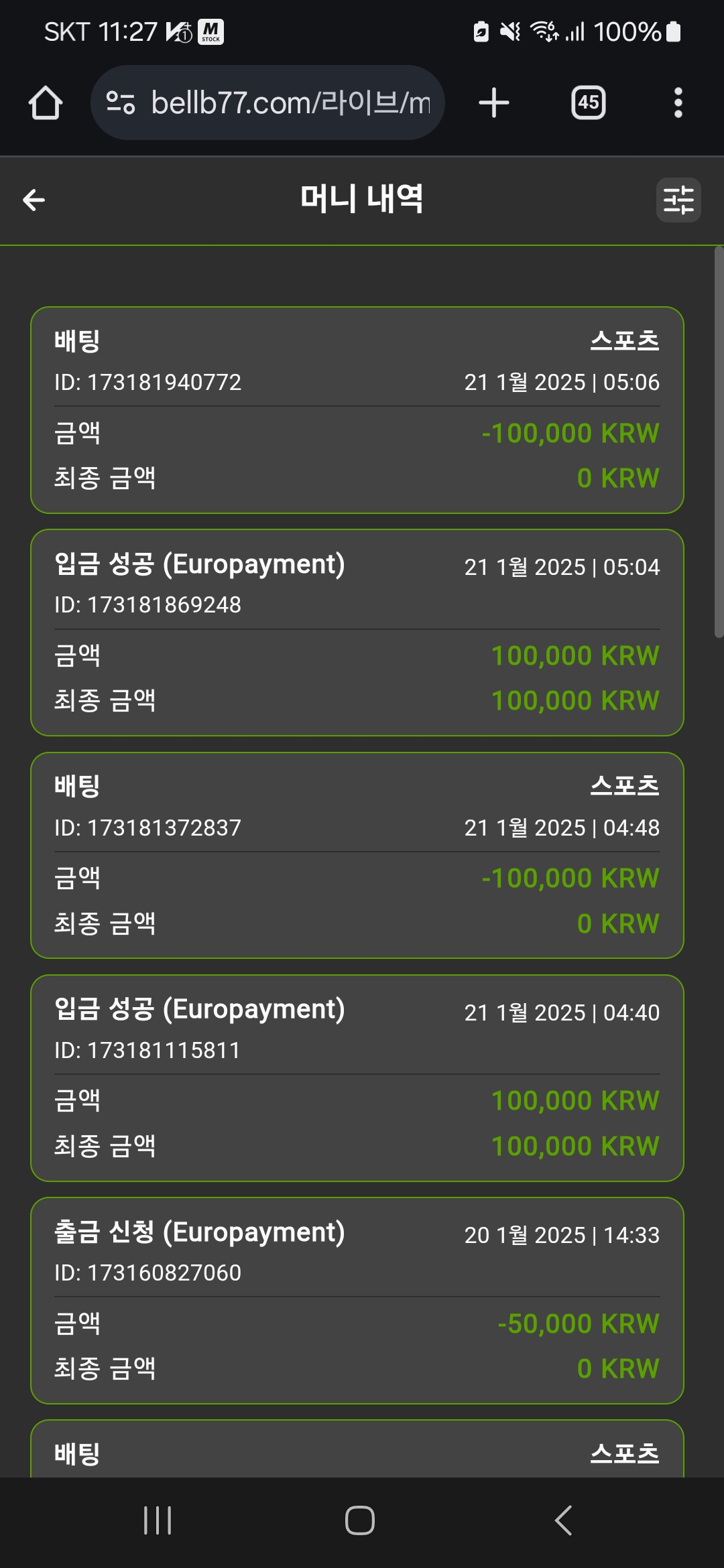Tap the system recent apps button
This screenshot has width=724, height=1568.
click(x=158, y=1520)
